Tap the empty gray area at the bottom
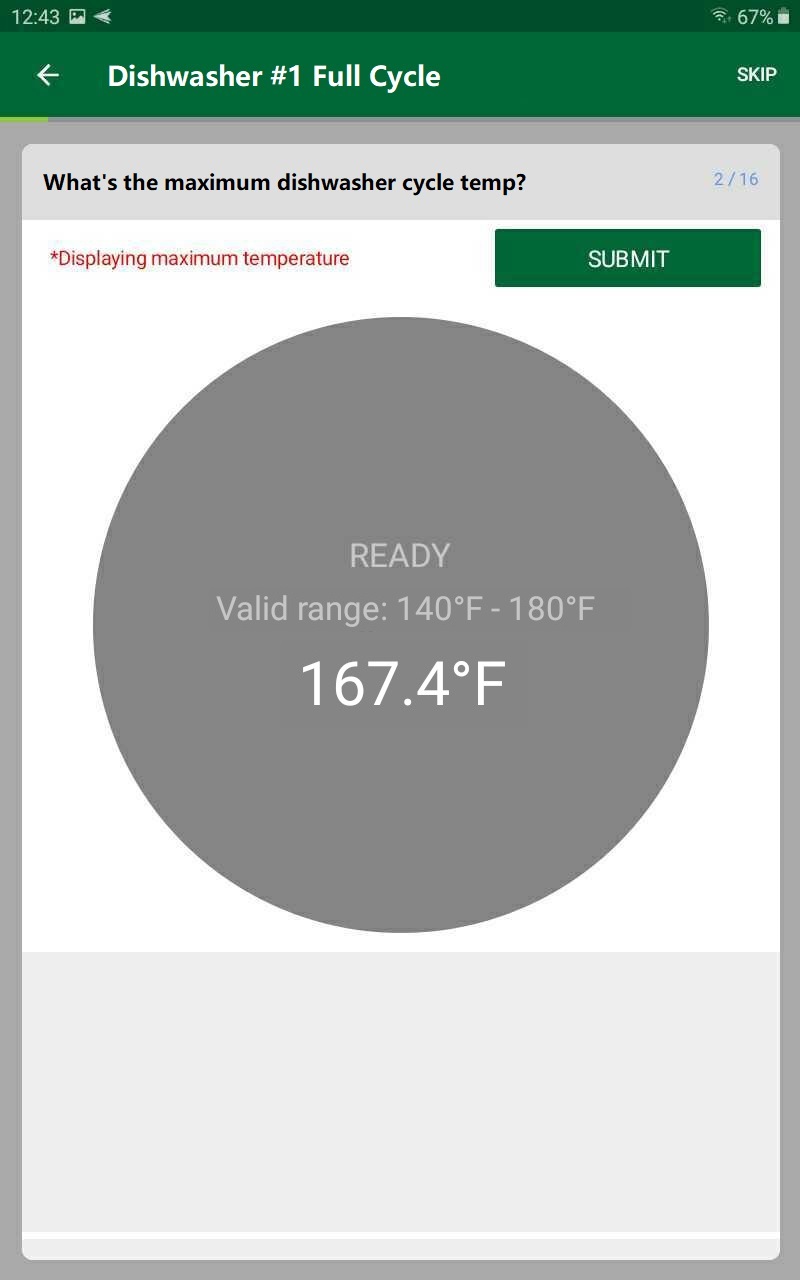800x1280 pixels. coord(400,1150)
